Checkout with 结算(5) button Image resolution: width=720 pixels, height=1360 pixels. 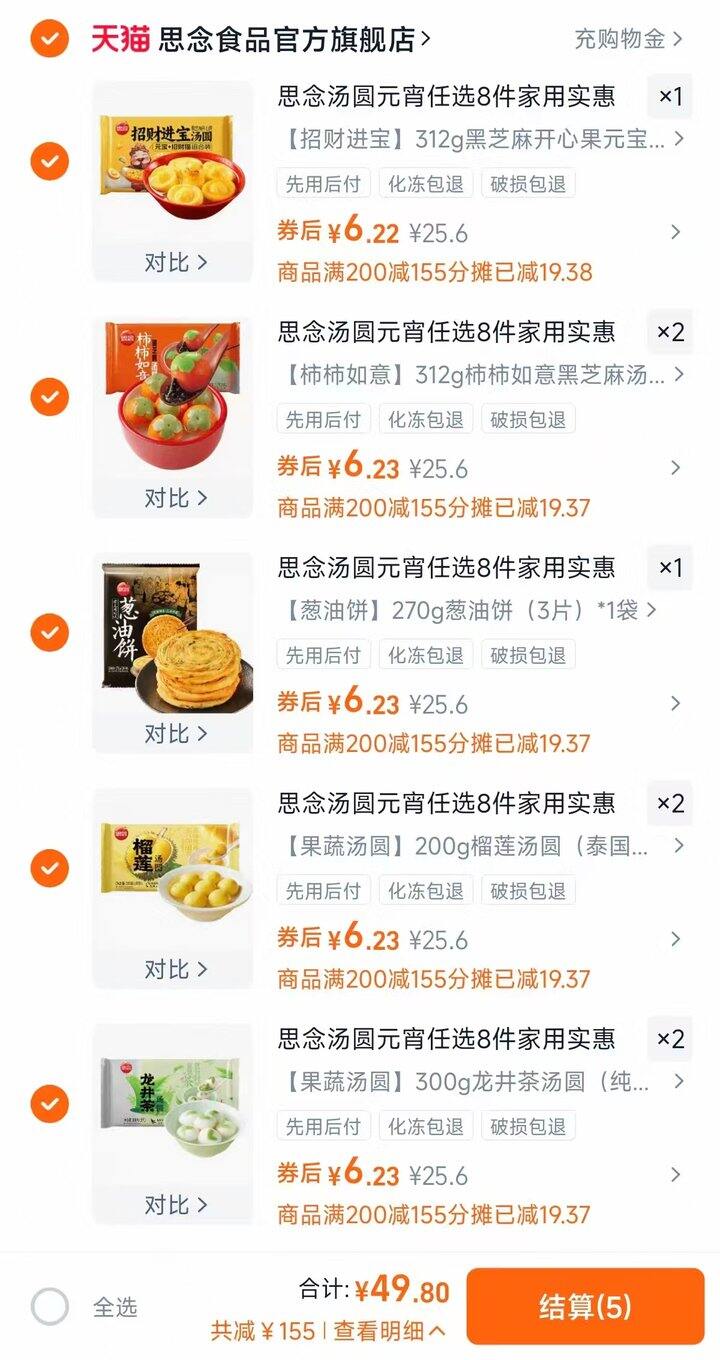585,1306
